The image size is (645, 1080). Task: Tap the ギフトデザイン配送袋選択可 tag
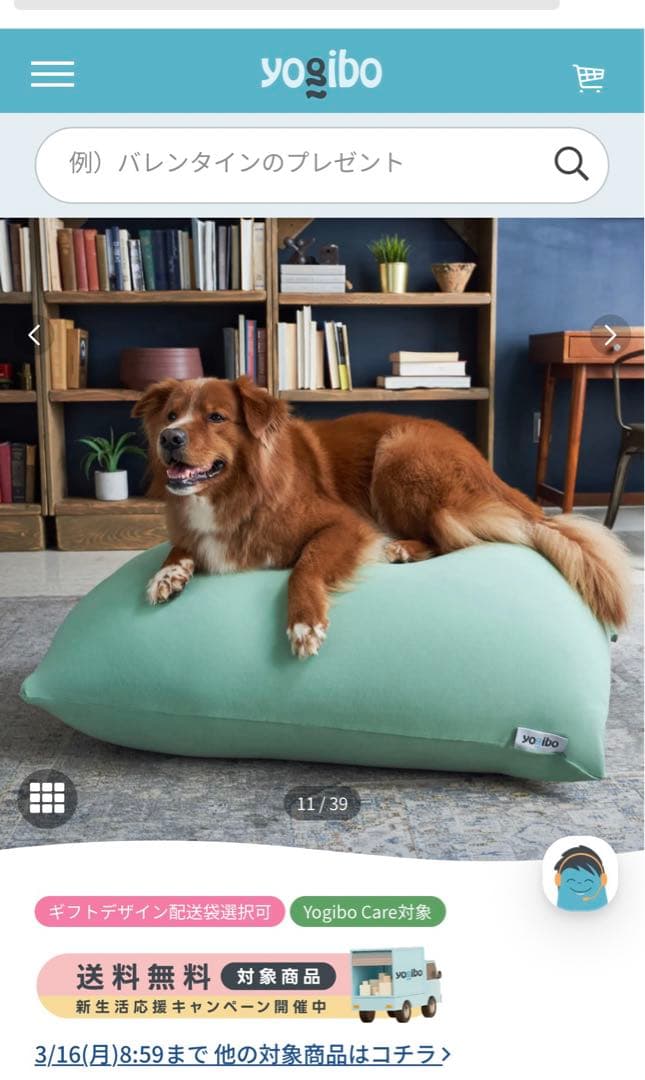160,911
